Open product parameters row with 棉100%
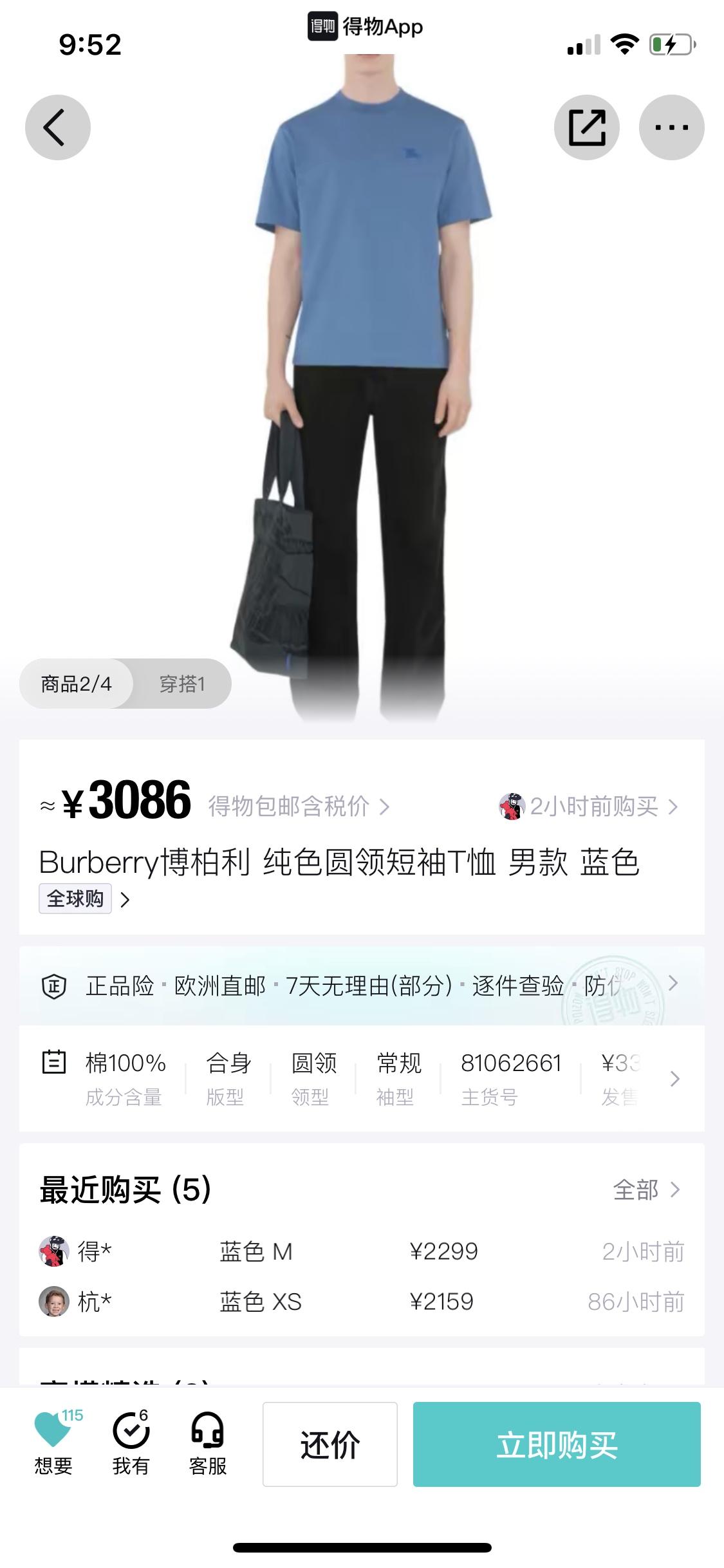 [362, 1078]
